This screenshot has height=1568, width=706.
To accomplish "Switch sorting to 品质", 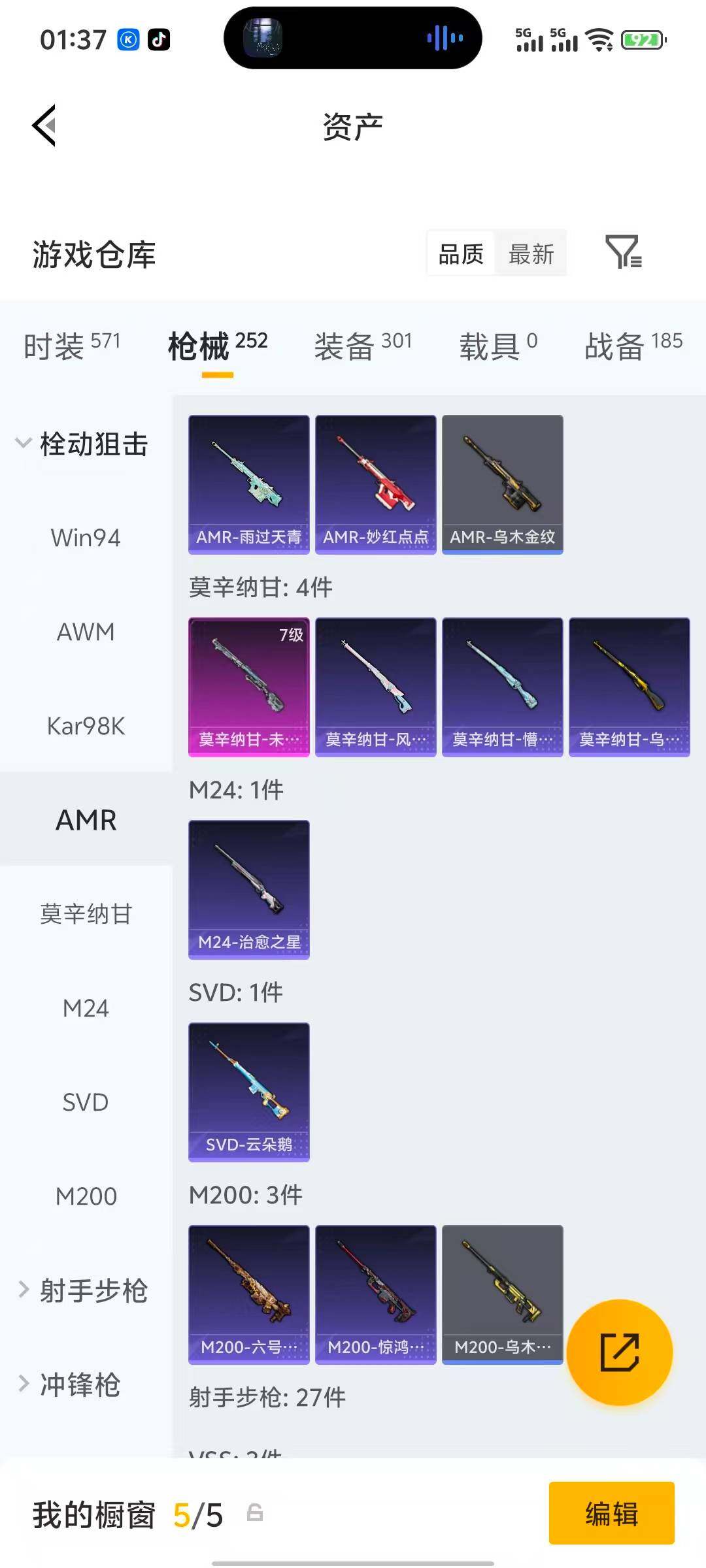I will 460,253.
